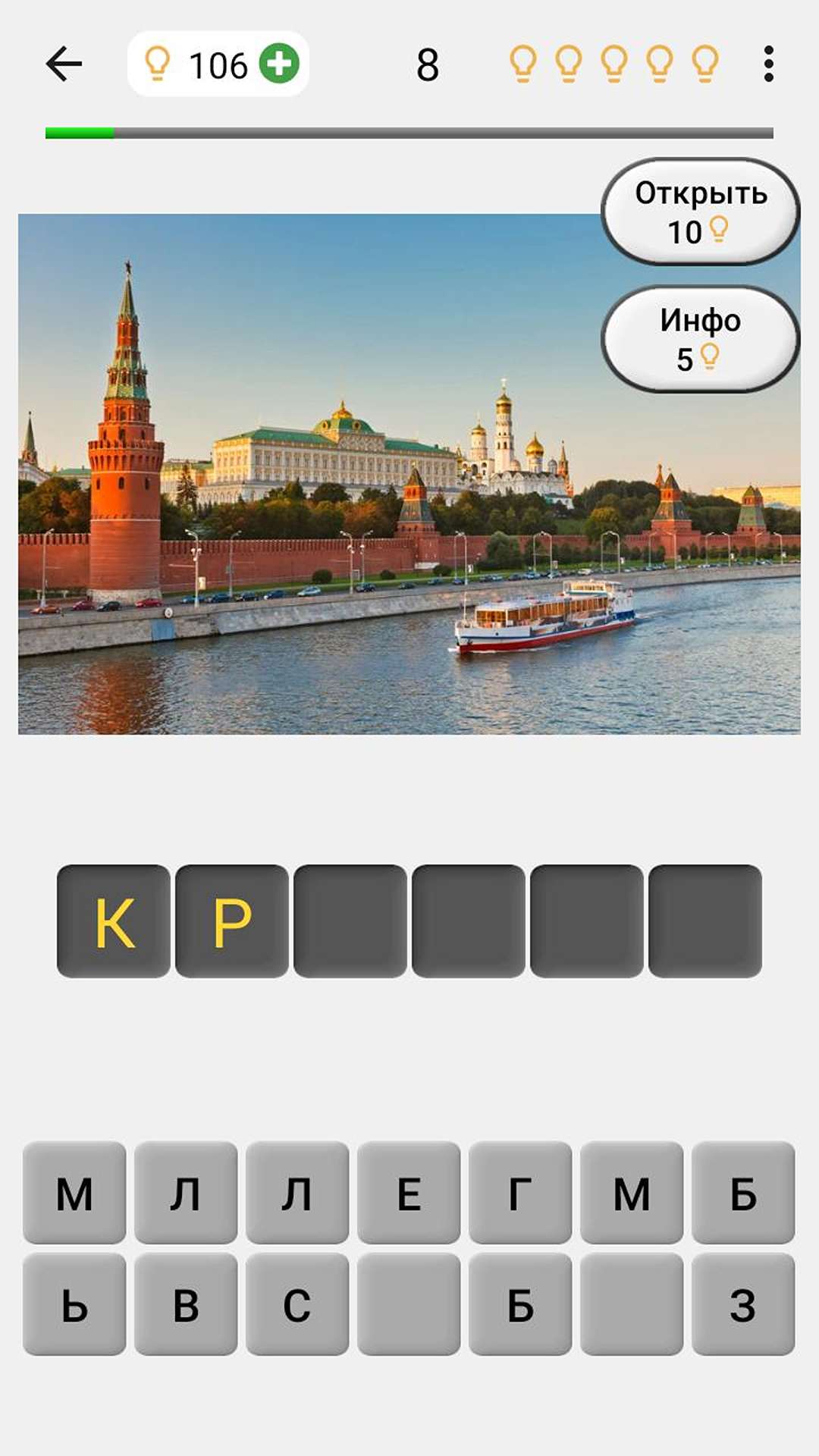Screen dimensions: 819x1456
Task: Tap Открыть to reveal the answer
Action: pos(701,212)
